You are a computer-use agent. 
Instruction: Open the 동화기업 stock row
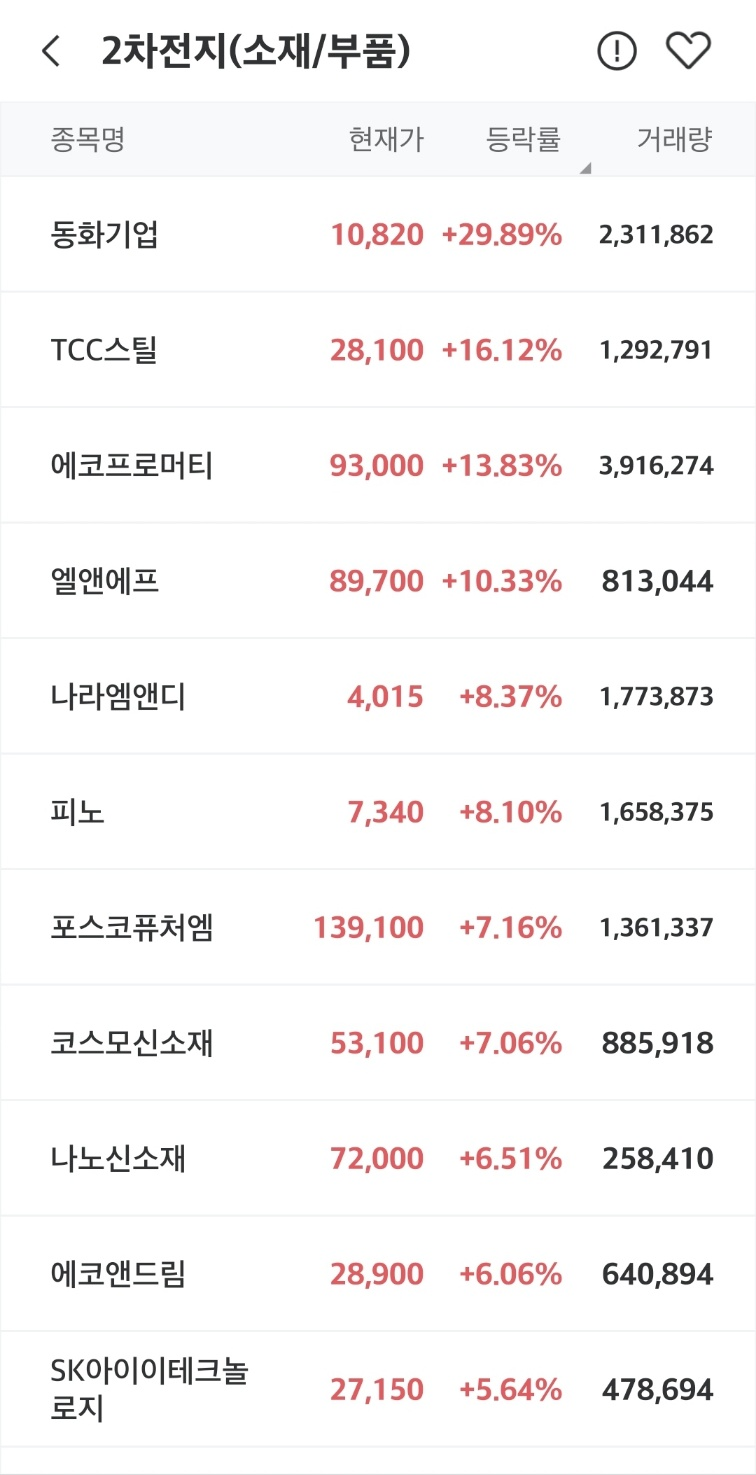coord(378,235)
